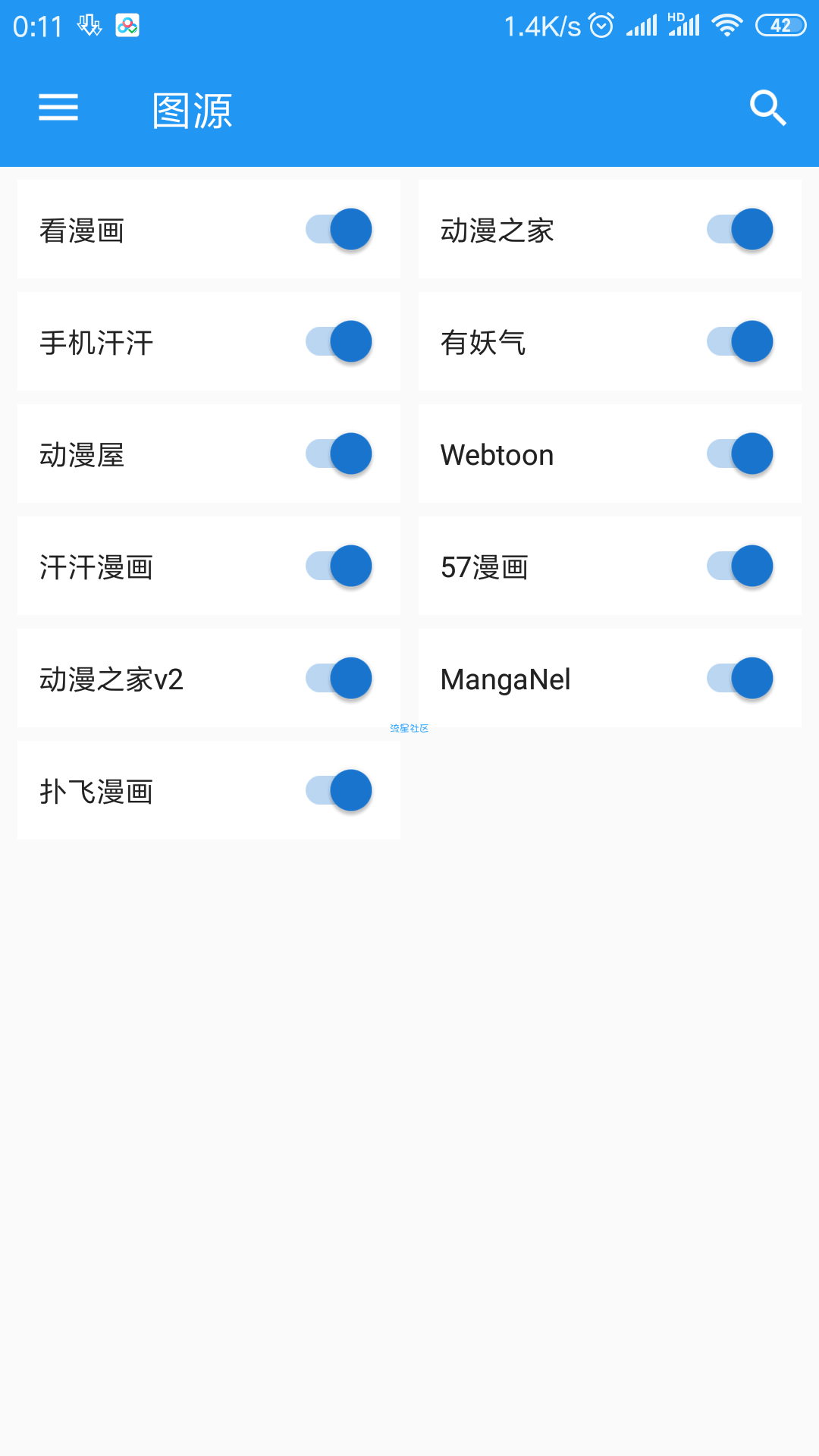Open the hamburger drawer menu

[x=58, y=108]
